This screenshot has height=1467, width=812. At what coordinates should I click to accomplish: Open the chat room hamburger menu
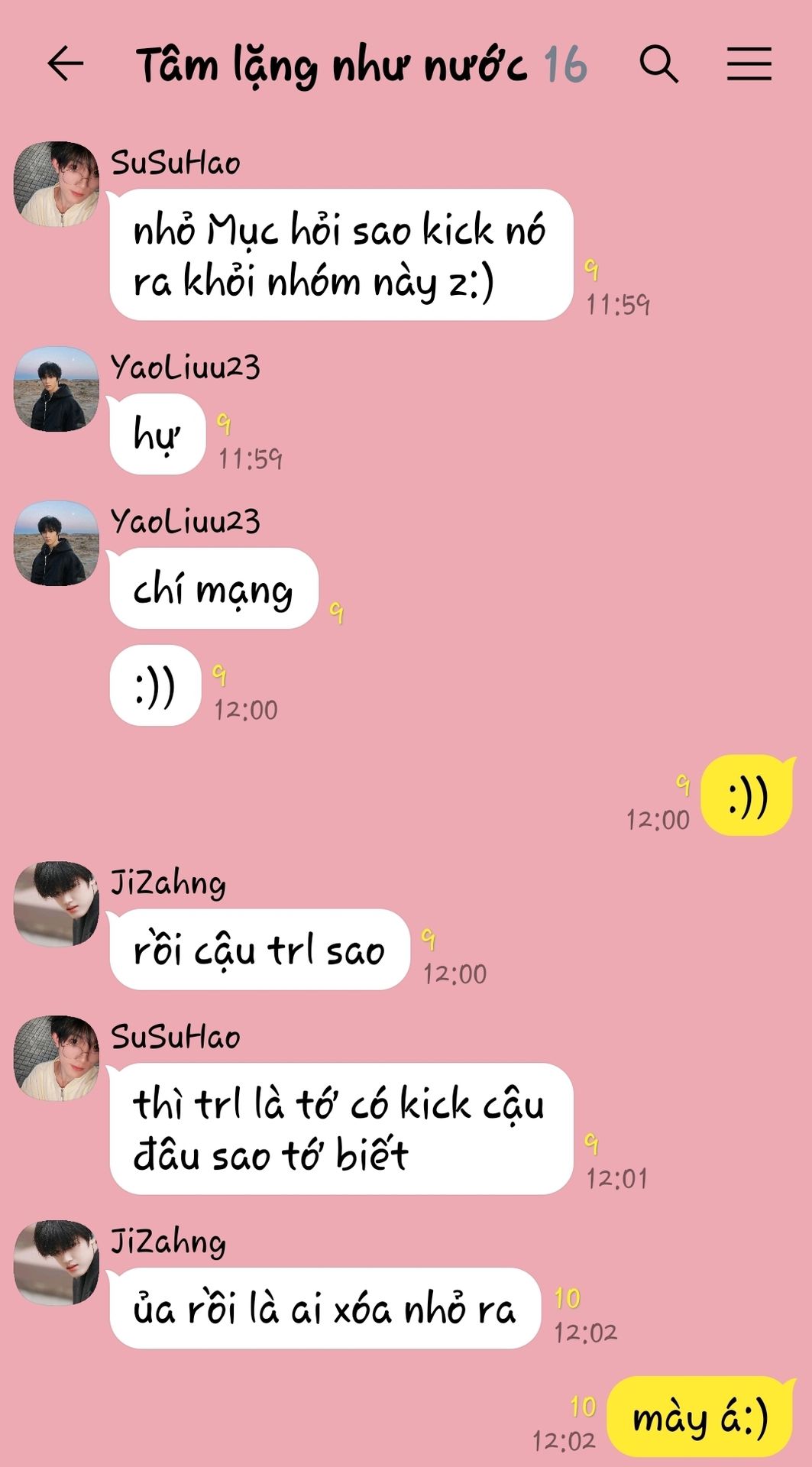click(x=749, y=63)
